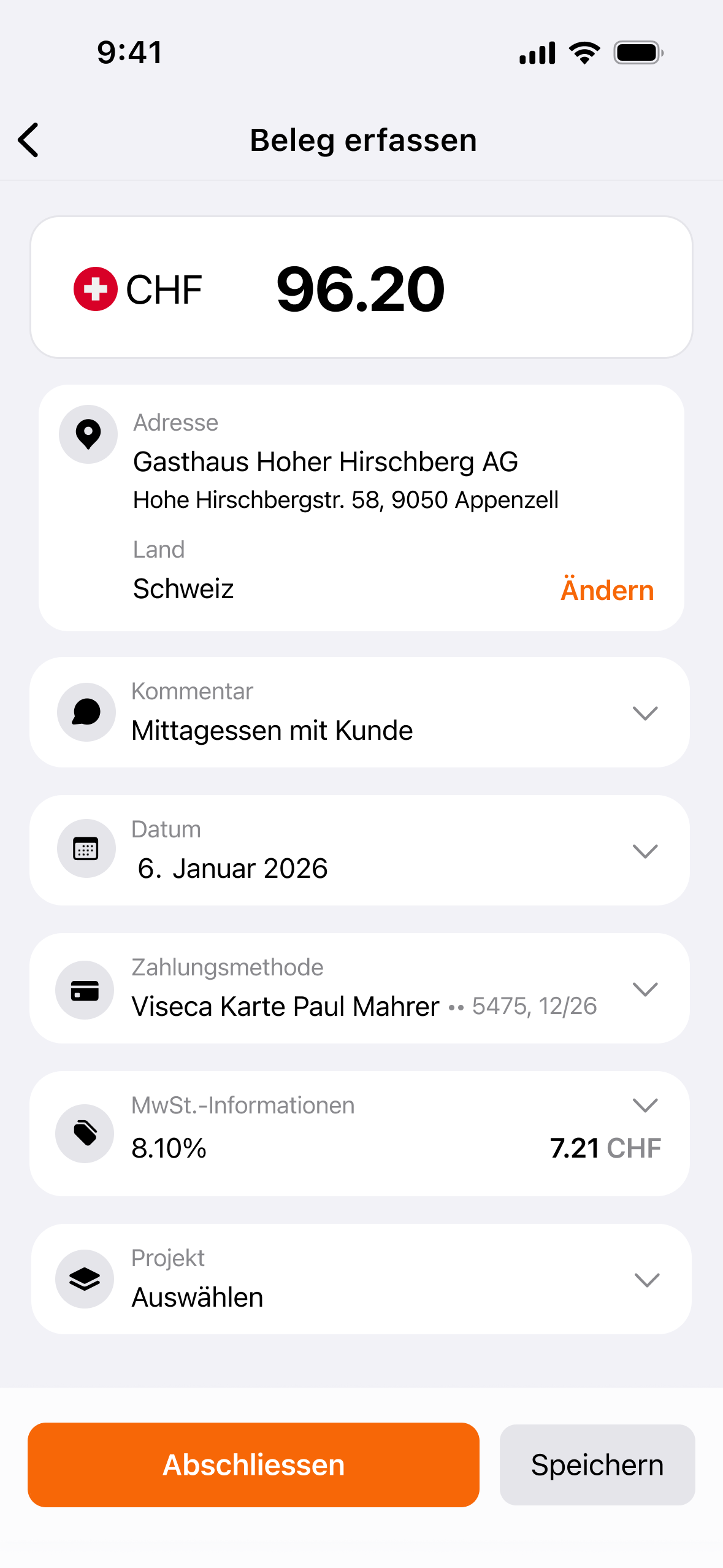
Task: Tap Abschliessen to finish the receipt
Action: click(x=253, y=1465)
